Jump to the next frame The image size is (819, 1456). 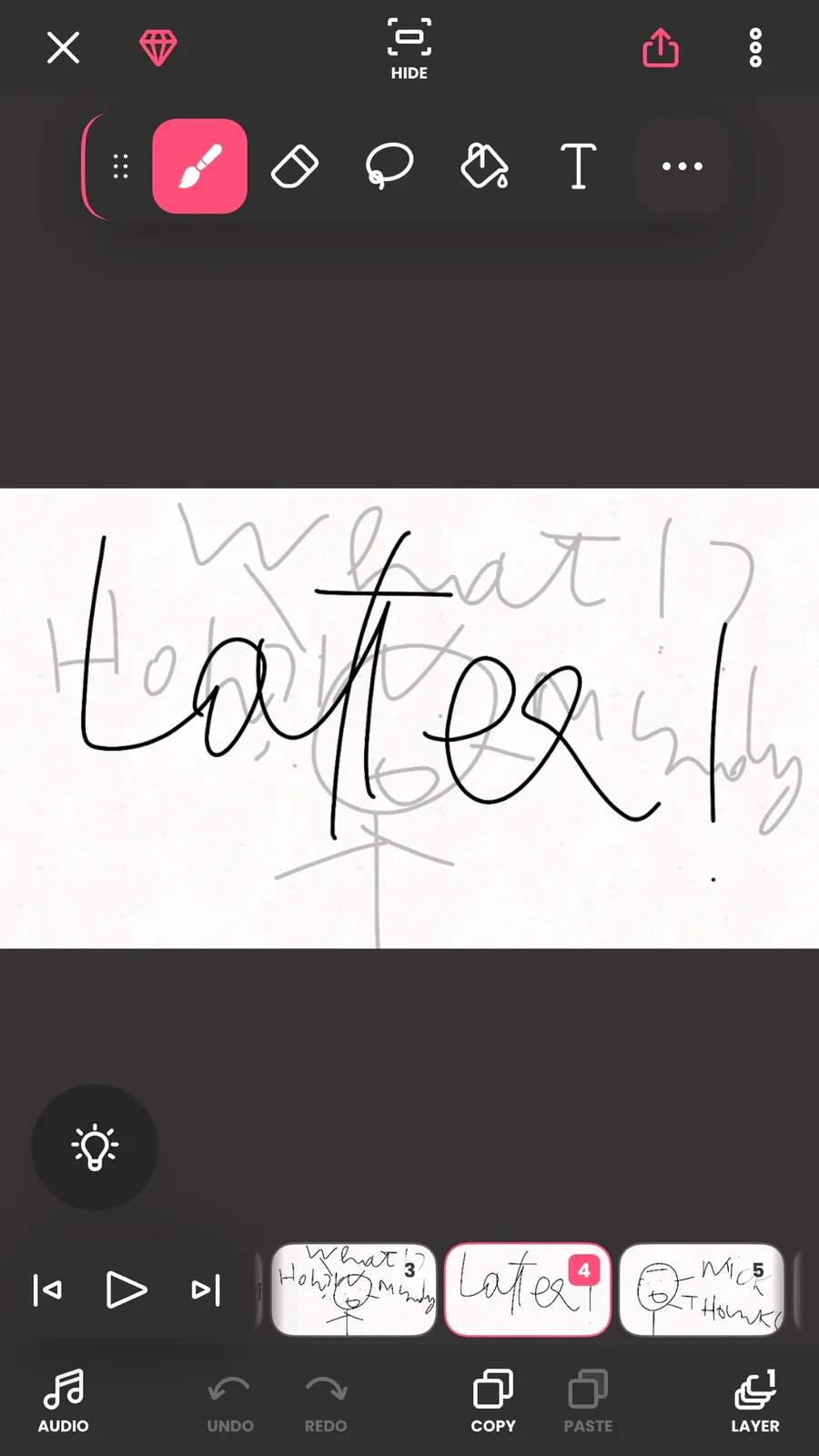pos(206,1290)
